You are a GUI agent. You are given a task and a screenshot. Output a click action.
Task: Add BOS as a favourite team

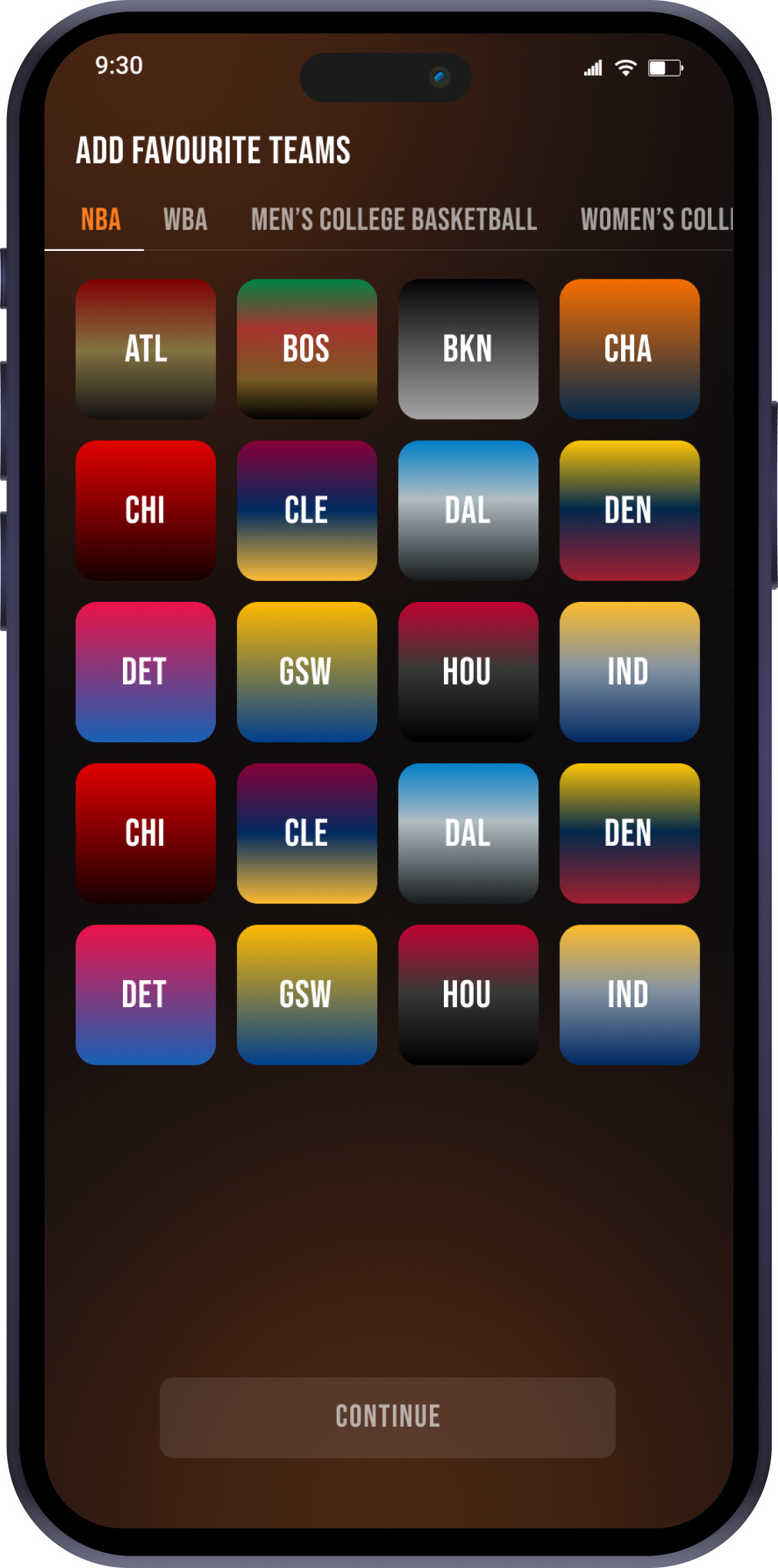pyautogui.click(x=306, y=349)
